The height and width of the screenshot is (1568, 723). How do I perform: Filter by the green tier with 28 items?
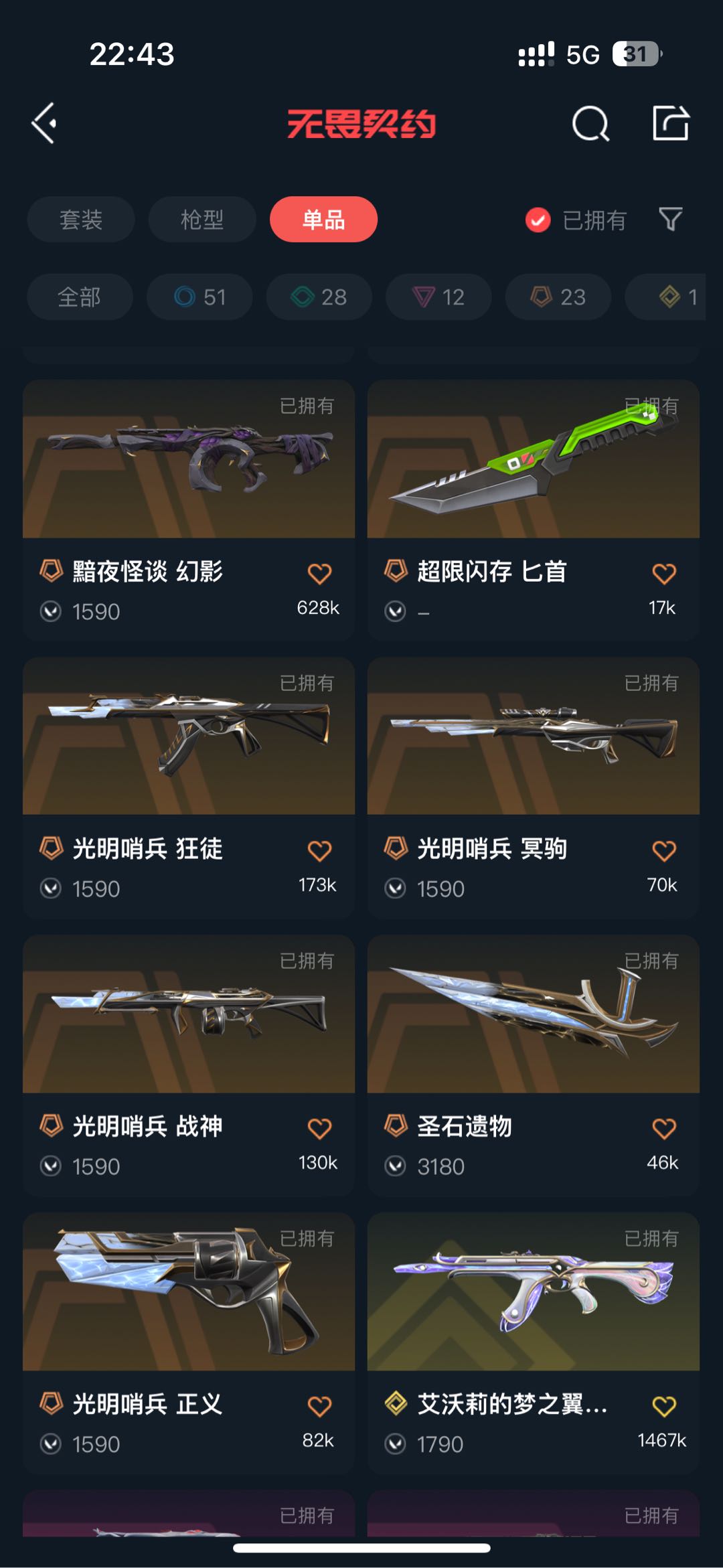(319, 297)
